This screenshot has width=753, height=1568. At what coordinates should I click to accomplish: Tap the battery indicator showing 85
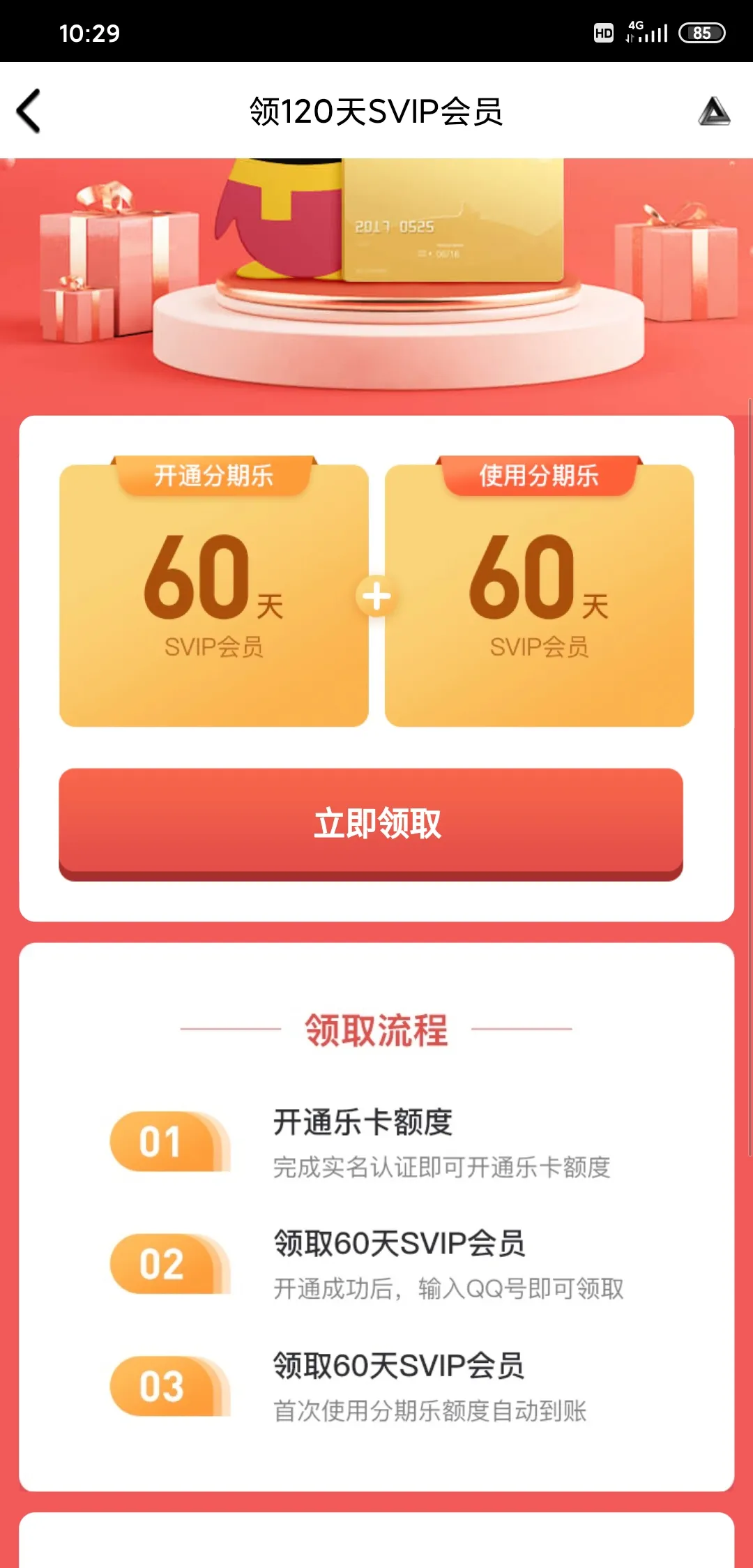(702, 32)
